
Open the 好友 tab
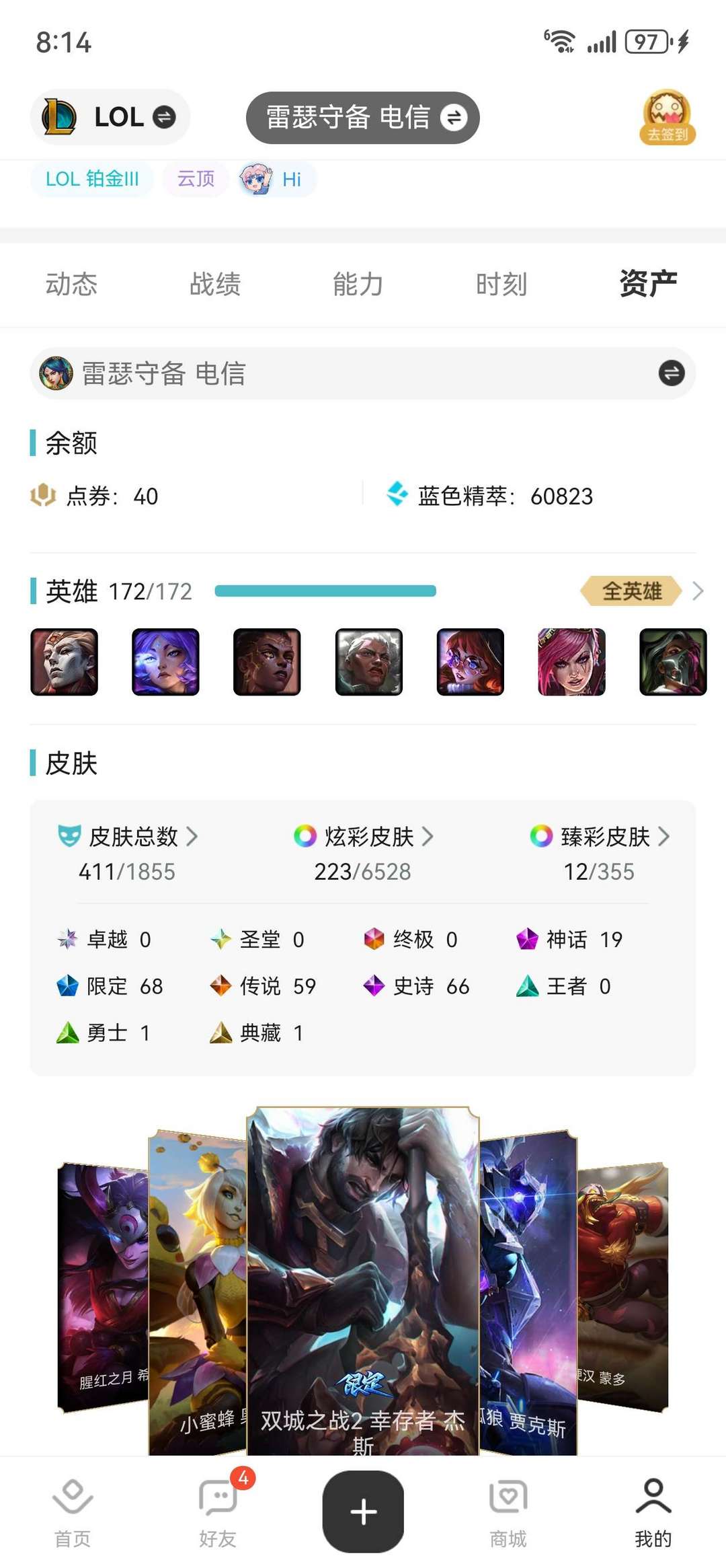coord(218,1511)
